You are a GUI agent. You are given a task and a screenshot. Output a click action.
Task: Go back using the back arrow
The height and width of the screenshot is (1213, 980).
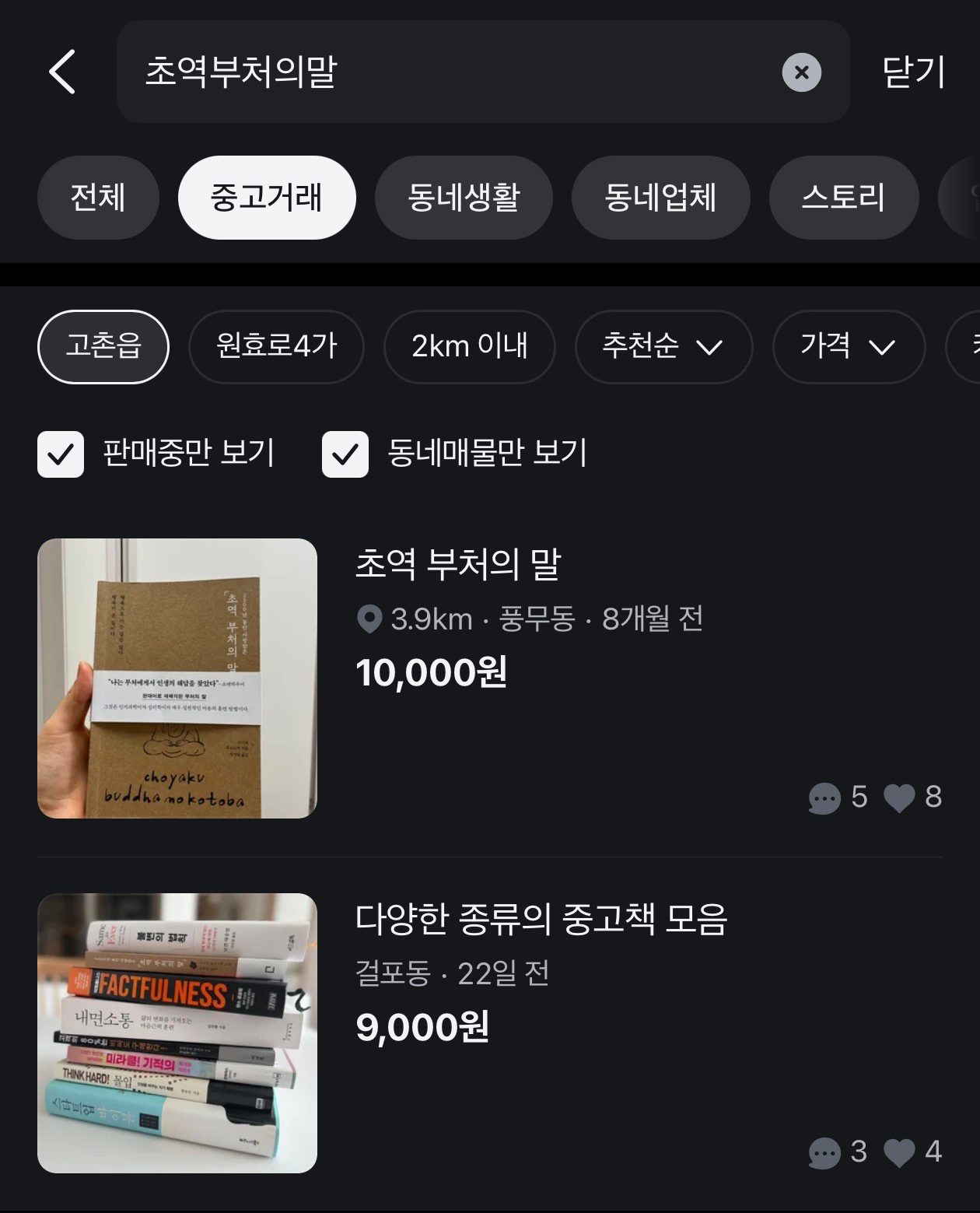pos(62,72)
